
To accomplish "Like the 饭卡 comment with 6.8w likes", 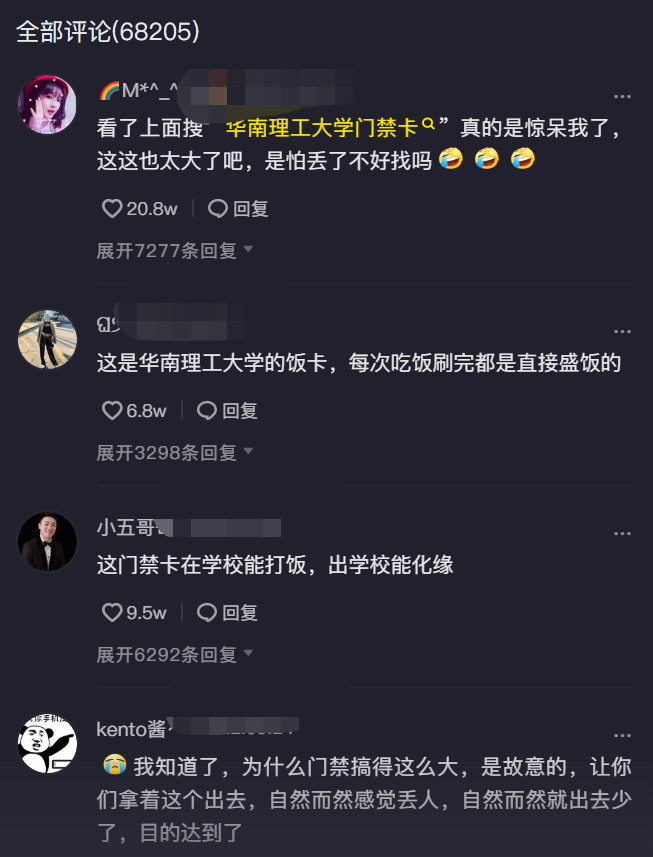I will coord(112,410).
